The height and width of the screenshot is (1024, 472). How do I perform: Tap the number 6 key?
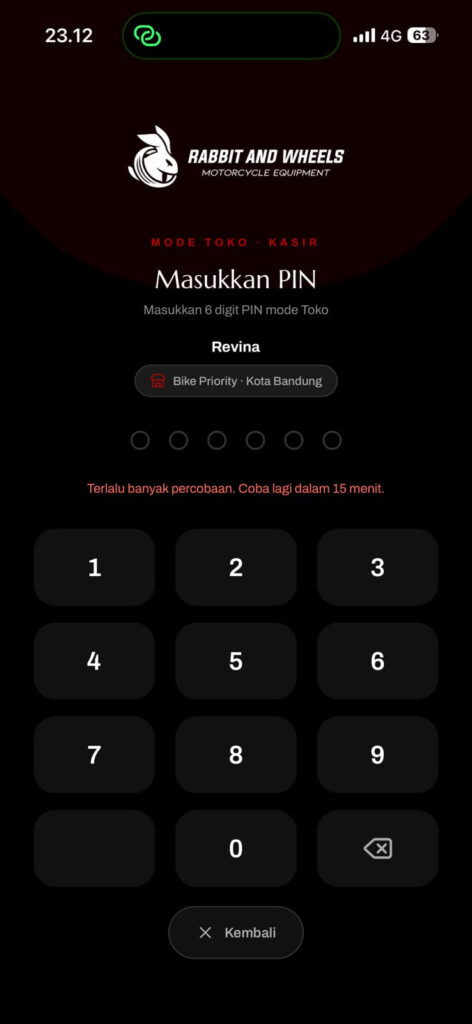point(377,661)
